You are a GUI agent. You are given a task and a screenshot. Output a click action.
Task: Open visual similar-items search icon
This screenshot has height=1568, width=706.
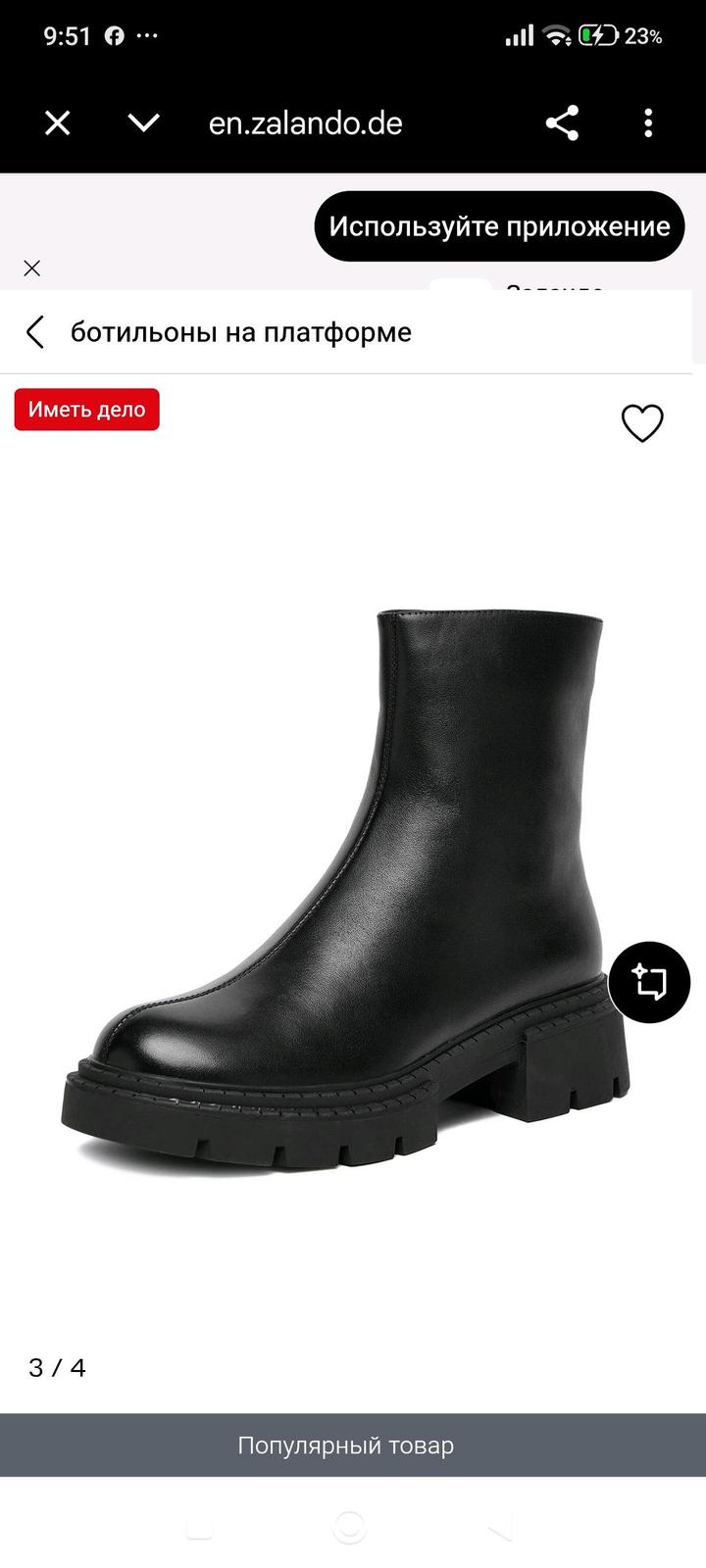[x=649, y=982]
